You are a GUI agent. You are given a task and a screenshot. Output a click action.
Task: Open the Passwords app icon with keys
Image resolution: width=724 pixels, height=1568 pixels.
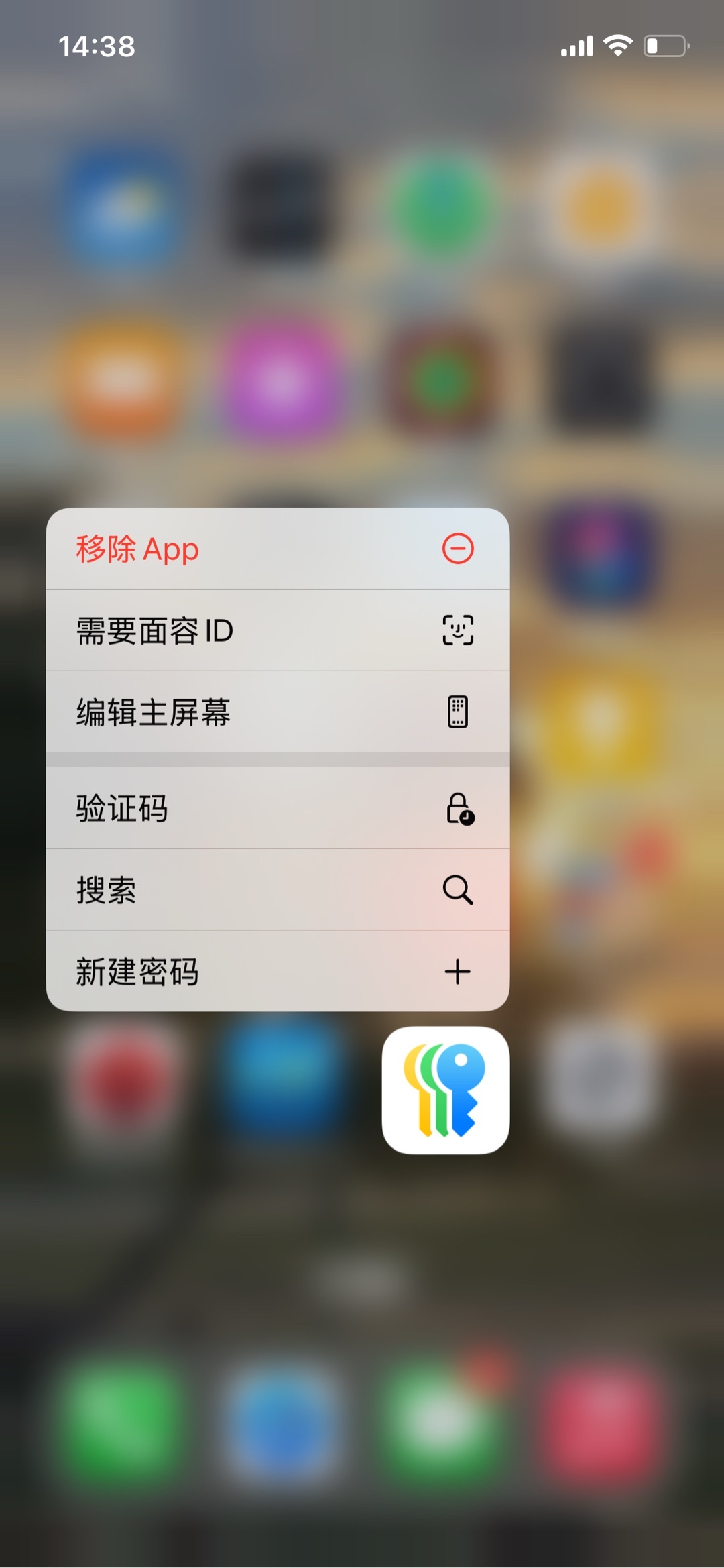click(x=445, y=1090)
